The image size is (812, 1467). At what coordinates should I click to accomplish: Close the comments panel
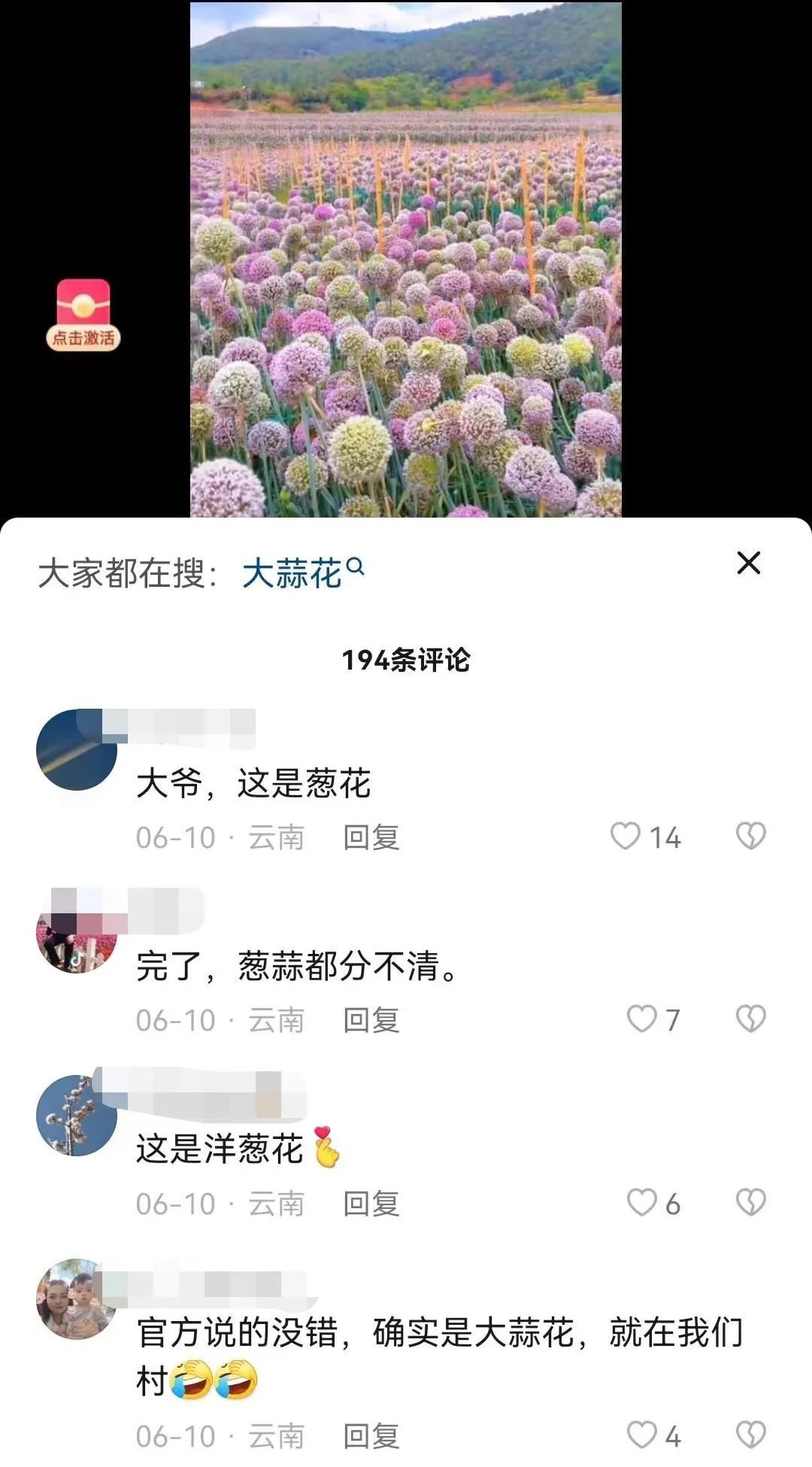[748, 563]
